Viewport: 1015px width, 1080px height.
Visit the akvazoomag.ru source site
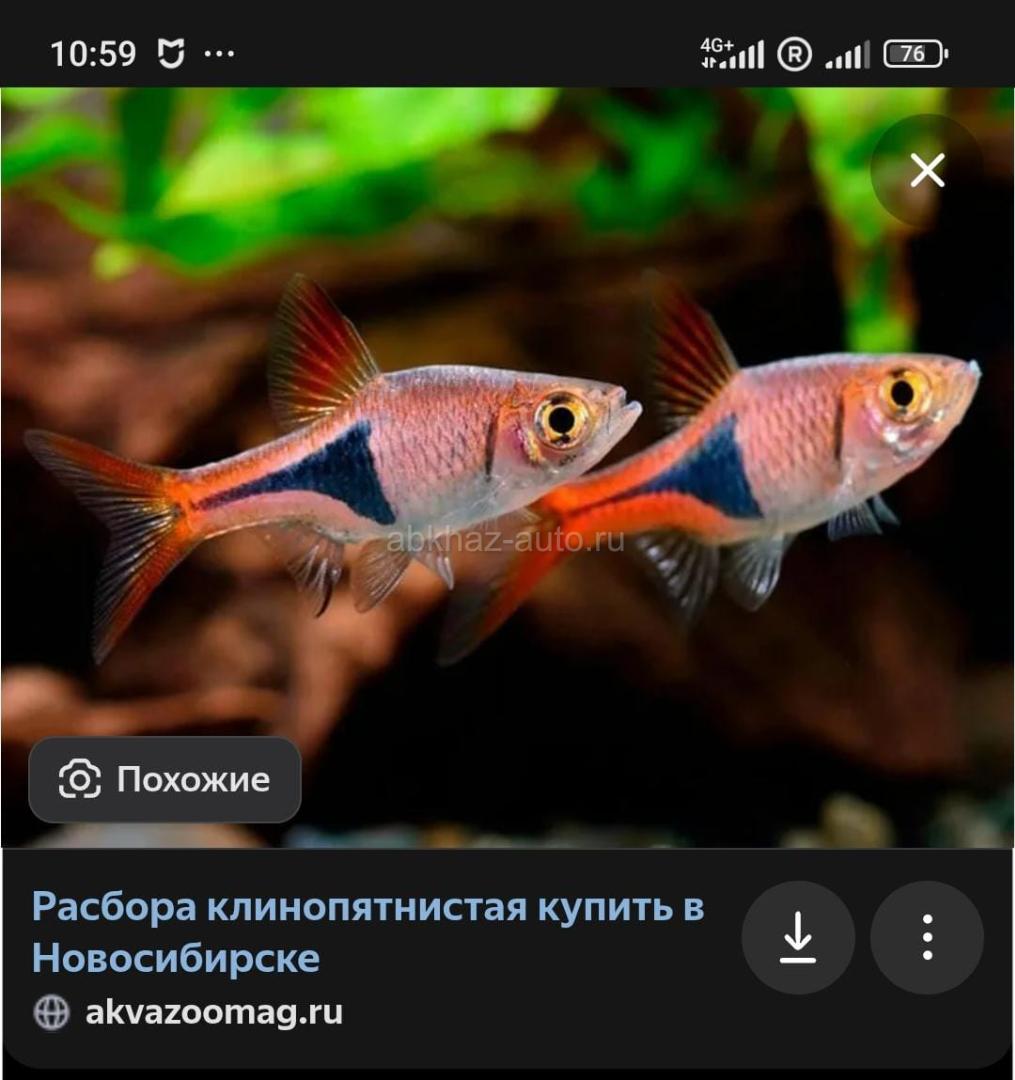tap(213, 1012)
